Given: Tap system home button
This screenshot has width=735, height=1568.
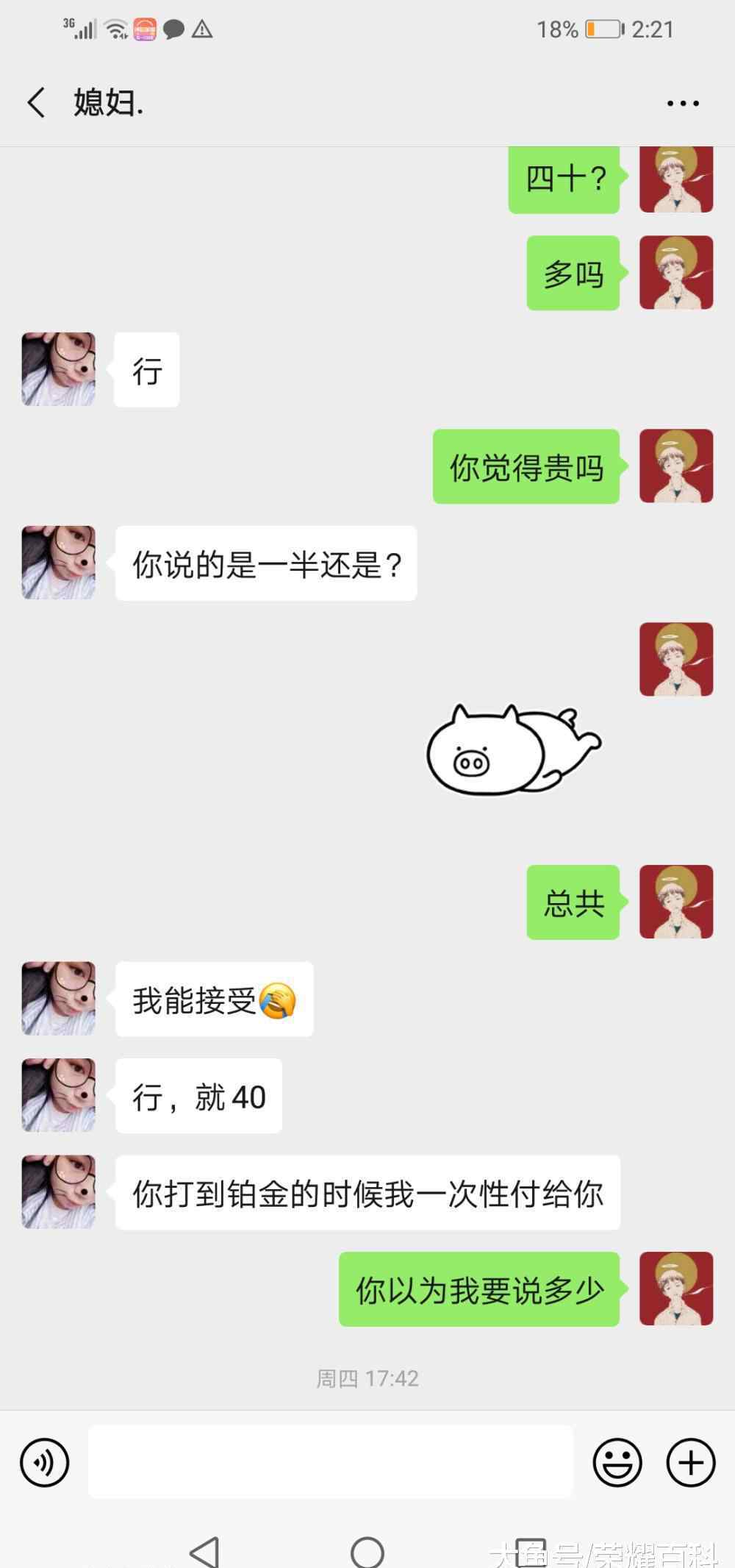Looking at the screenshot, I should [x=367, y=1552].
